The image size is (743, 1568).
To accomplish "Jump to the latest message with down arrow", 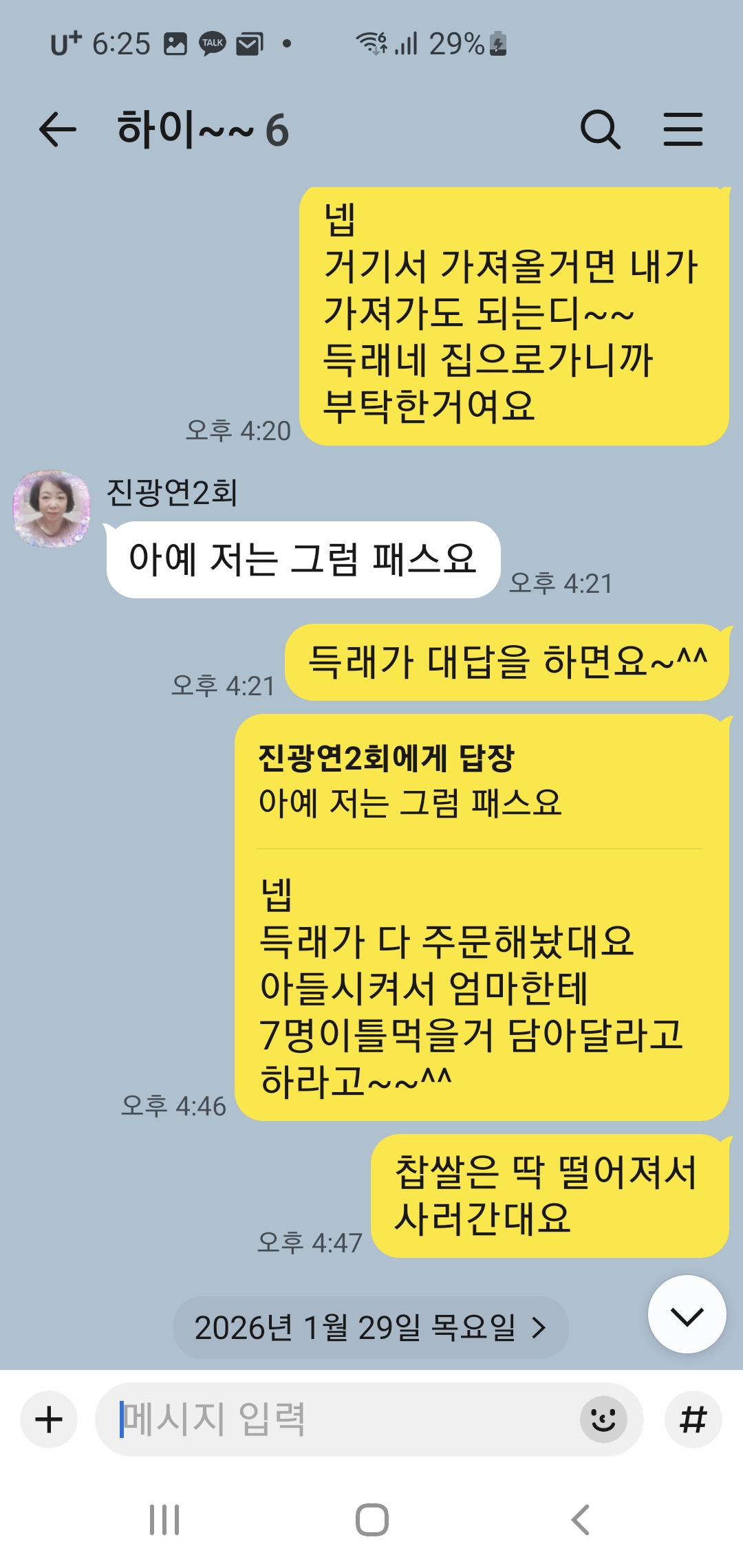I will point(687,1314).
